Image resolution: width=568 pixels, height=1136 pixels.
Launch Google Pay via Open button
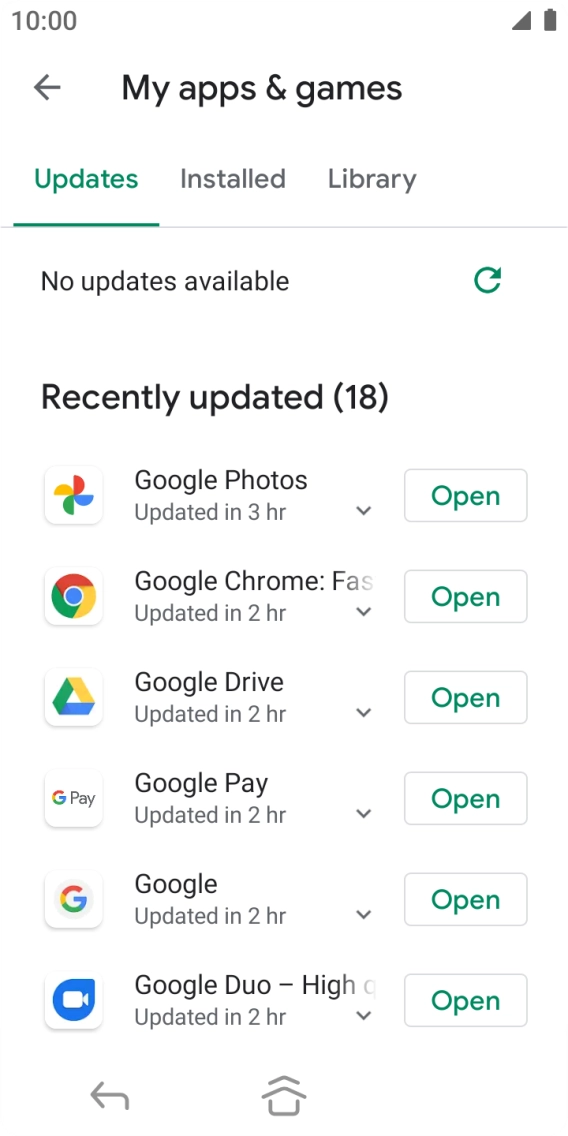point(465,798)
